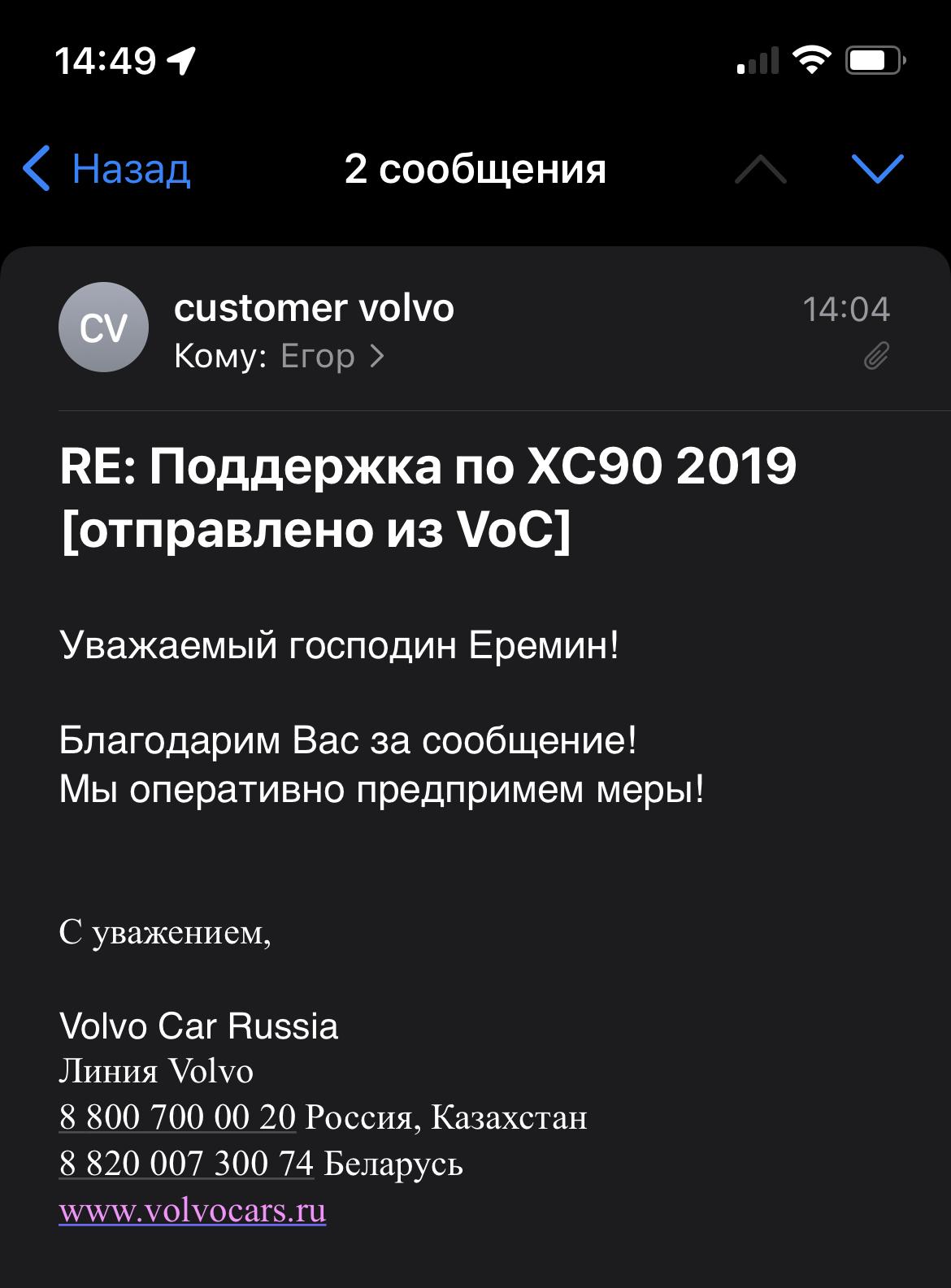
Task: Go back via the Назад button
Action: [107, 169]
